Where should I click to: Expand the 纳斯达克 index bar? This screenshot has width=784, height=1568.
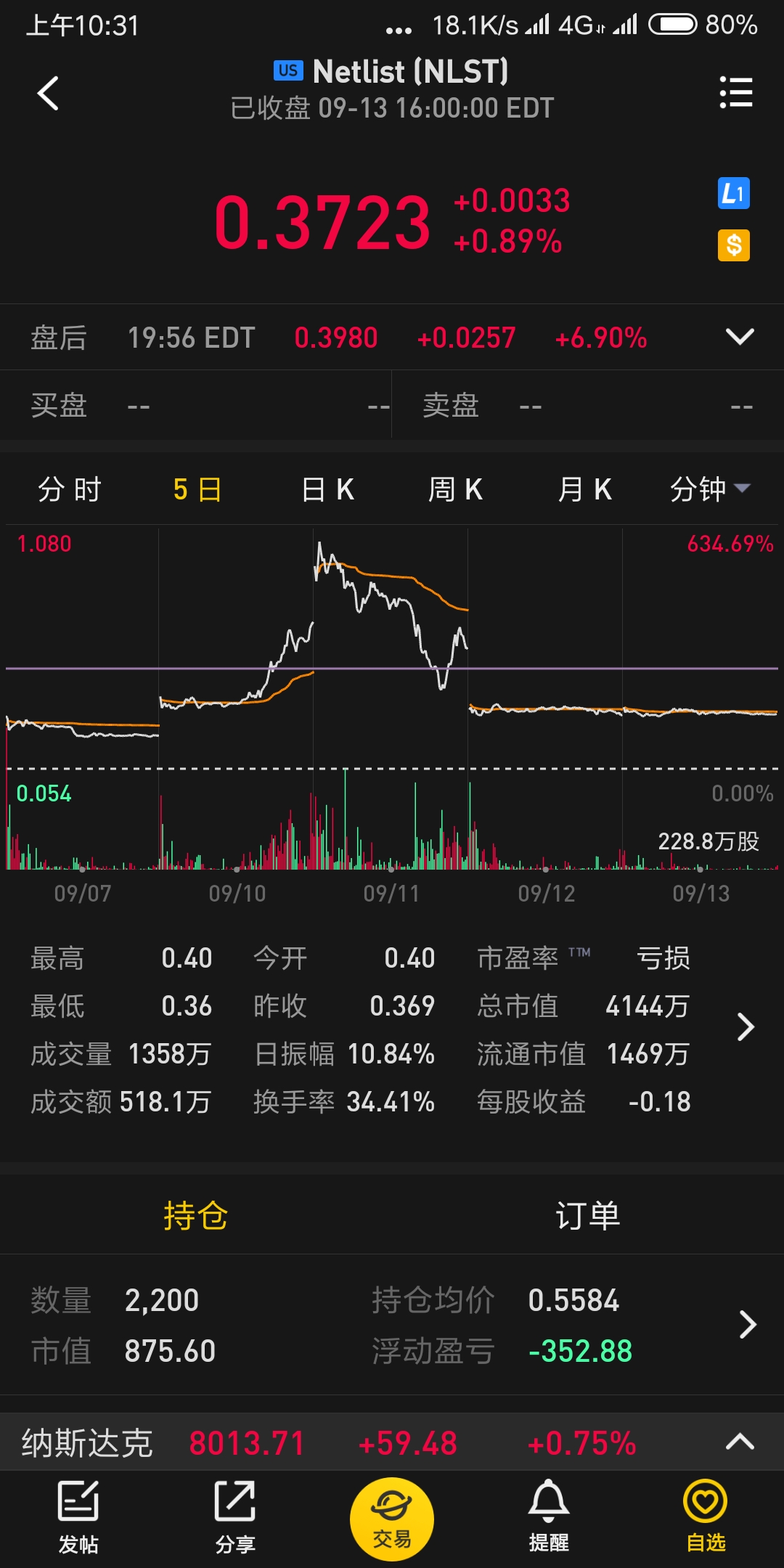[x=740, y=1441]
